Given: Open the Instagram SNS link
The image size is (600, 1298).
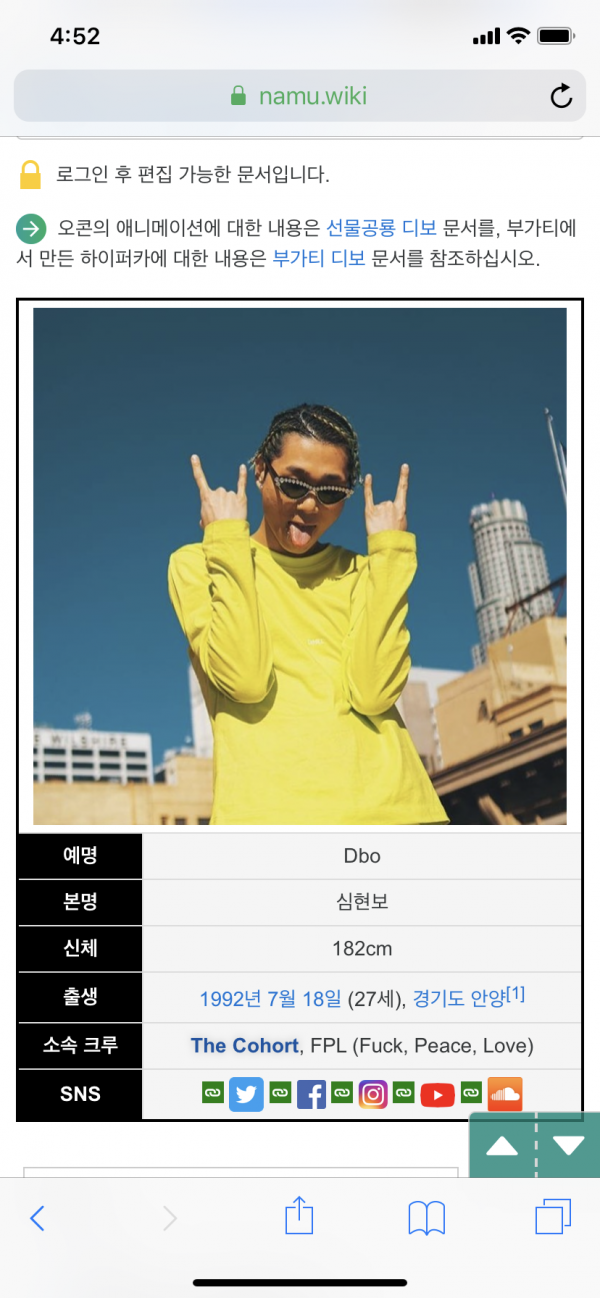Looking at the screenshot, I should pos(373,1094).
